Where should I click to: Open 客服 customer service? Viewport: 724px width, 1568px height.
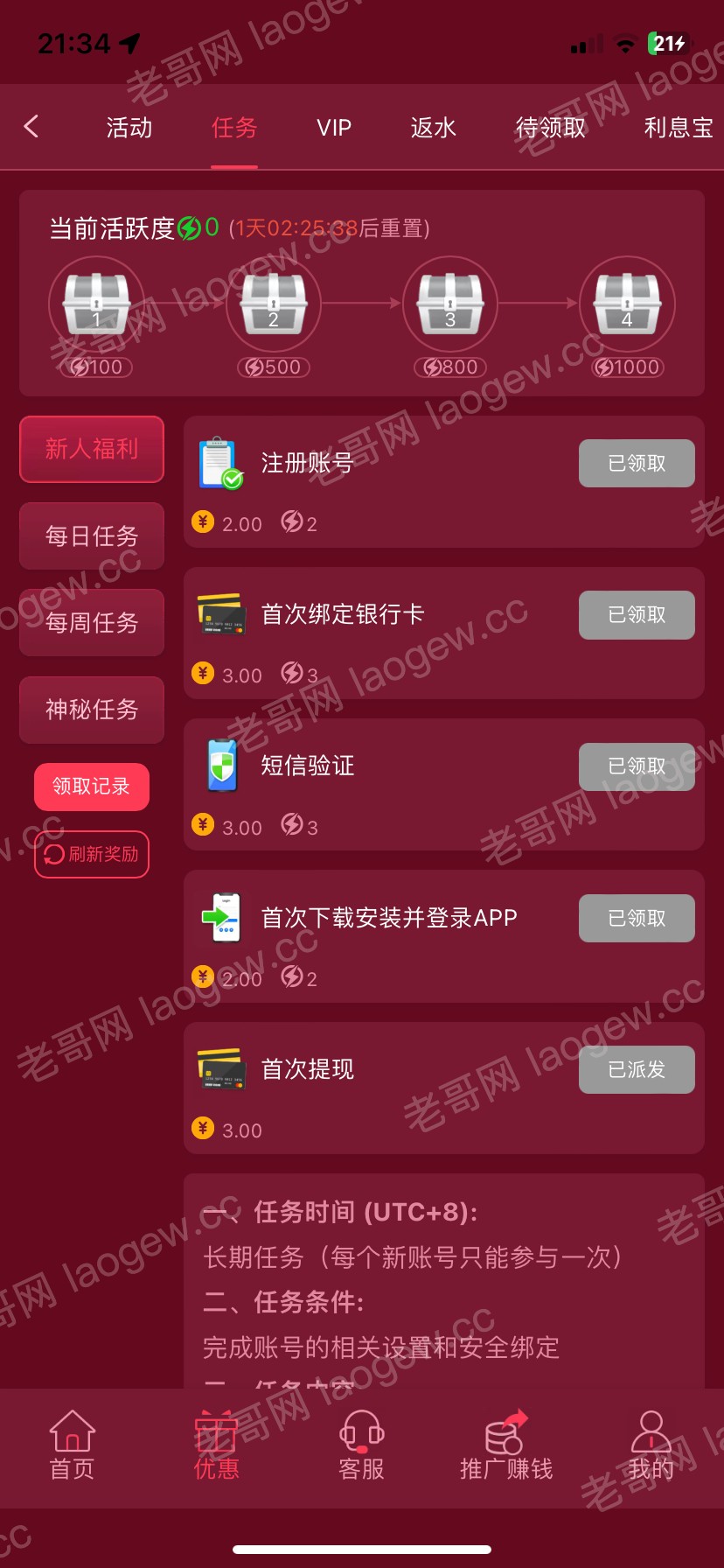[361, 1445]
